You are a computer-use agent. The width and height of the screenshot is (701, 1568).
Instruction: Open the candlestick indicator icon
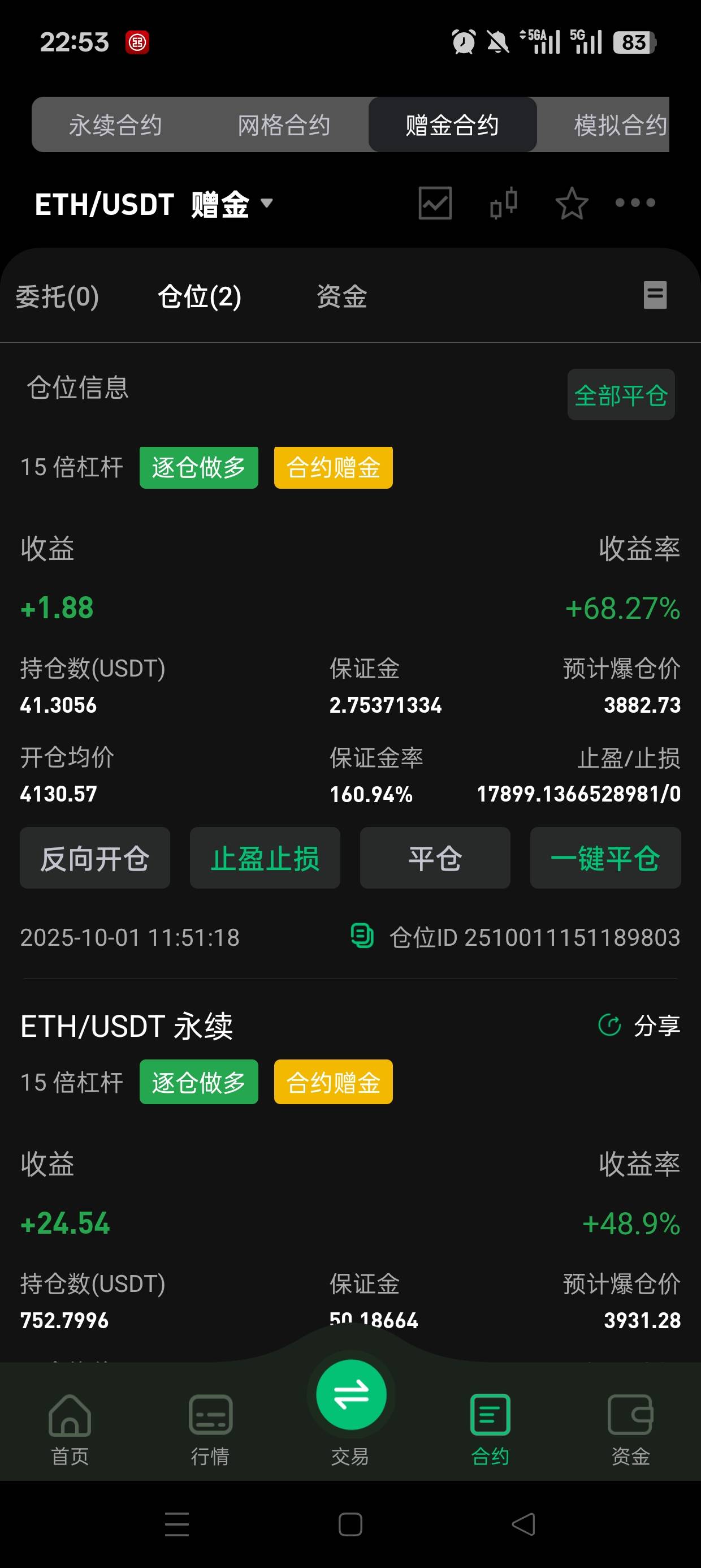point(504,203)
